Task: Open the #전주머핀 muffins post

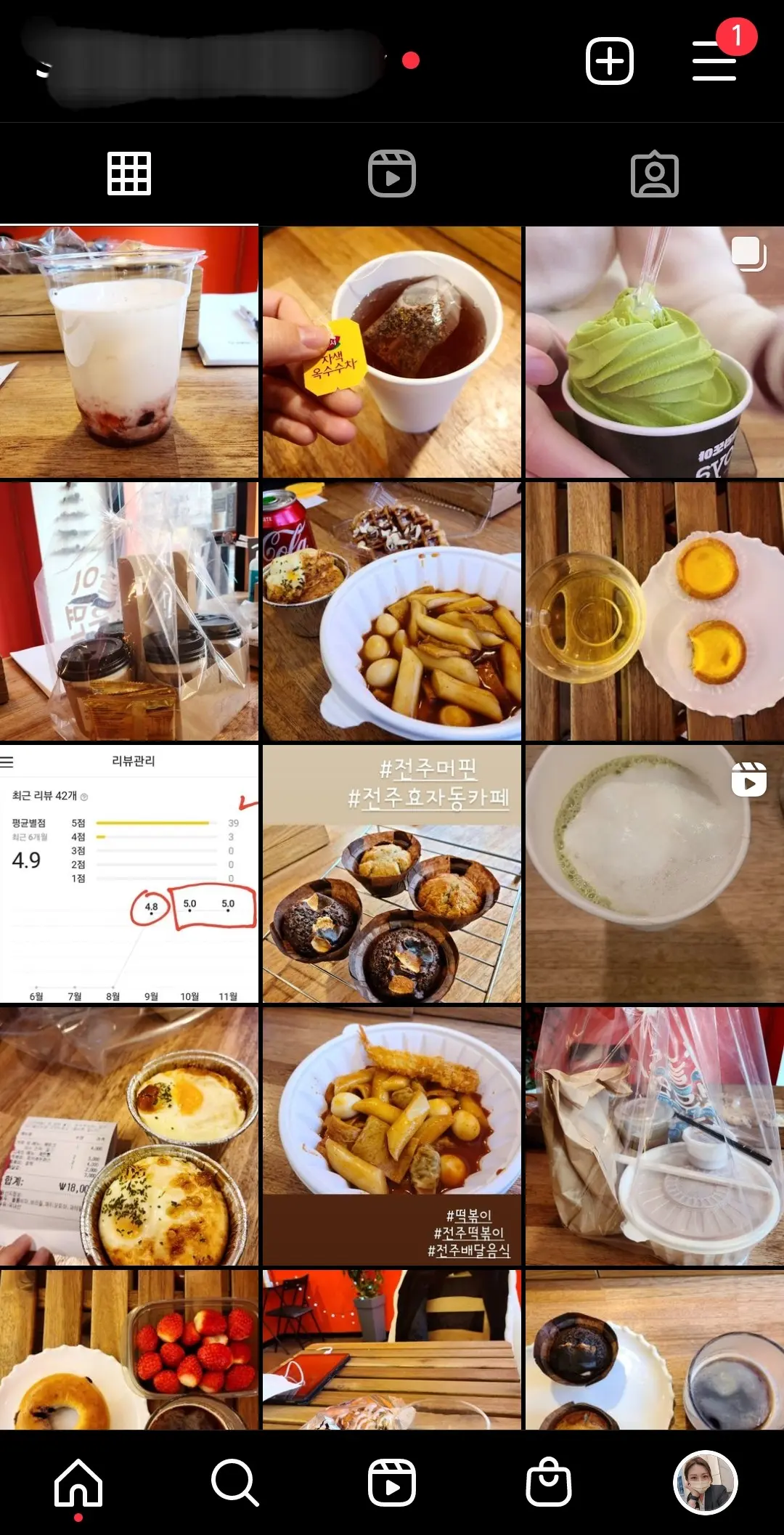Action: point(392,874)
